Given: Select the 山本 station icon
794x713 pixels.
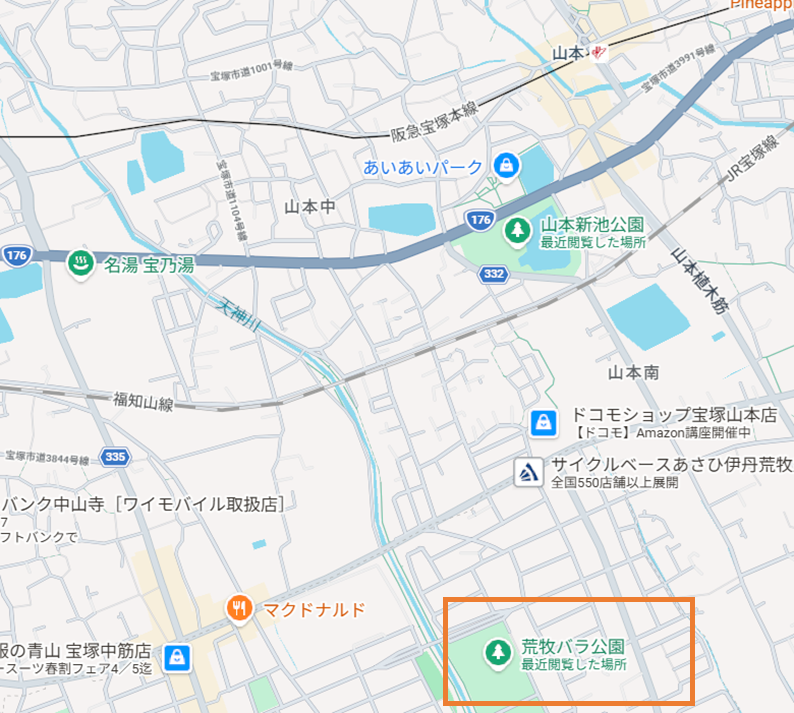Looking at the screenshot, I should (x=599, y=51).
